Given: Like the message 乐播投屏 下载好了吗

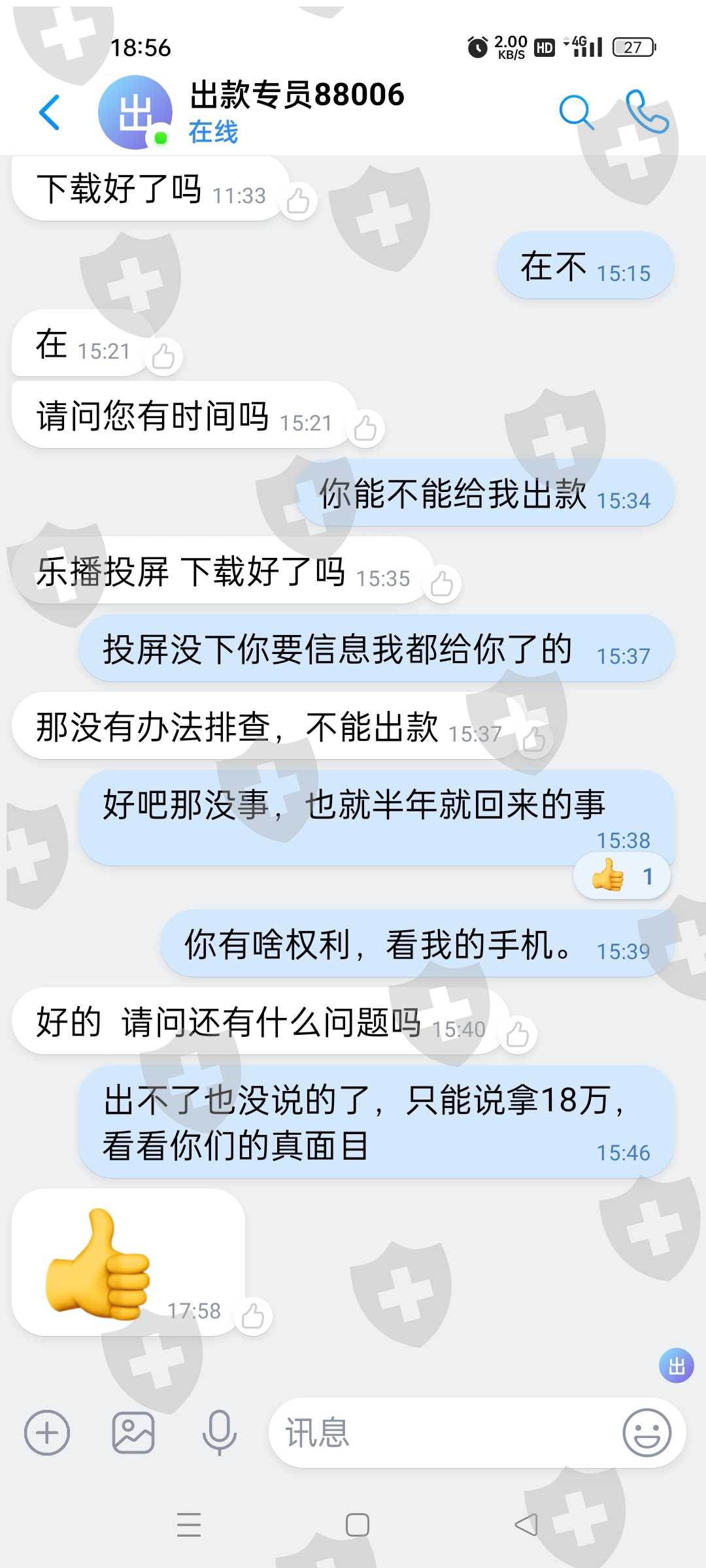Looking at the screenshot, I should tap(442, 583).
